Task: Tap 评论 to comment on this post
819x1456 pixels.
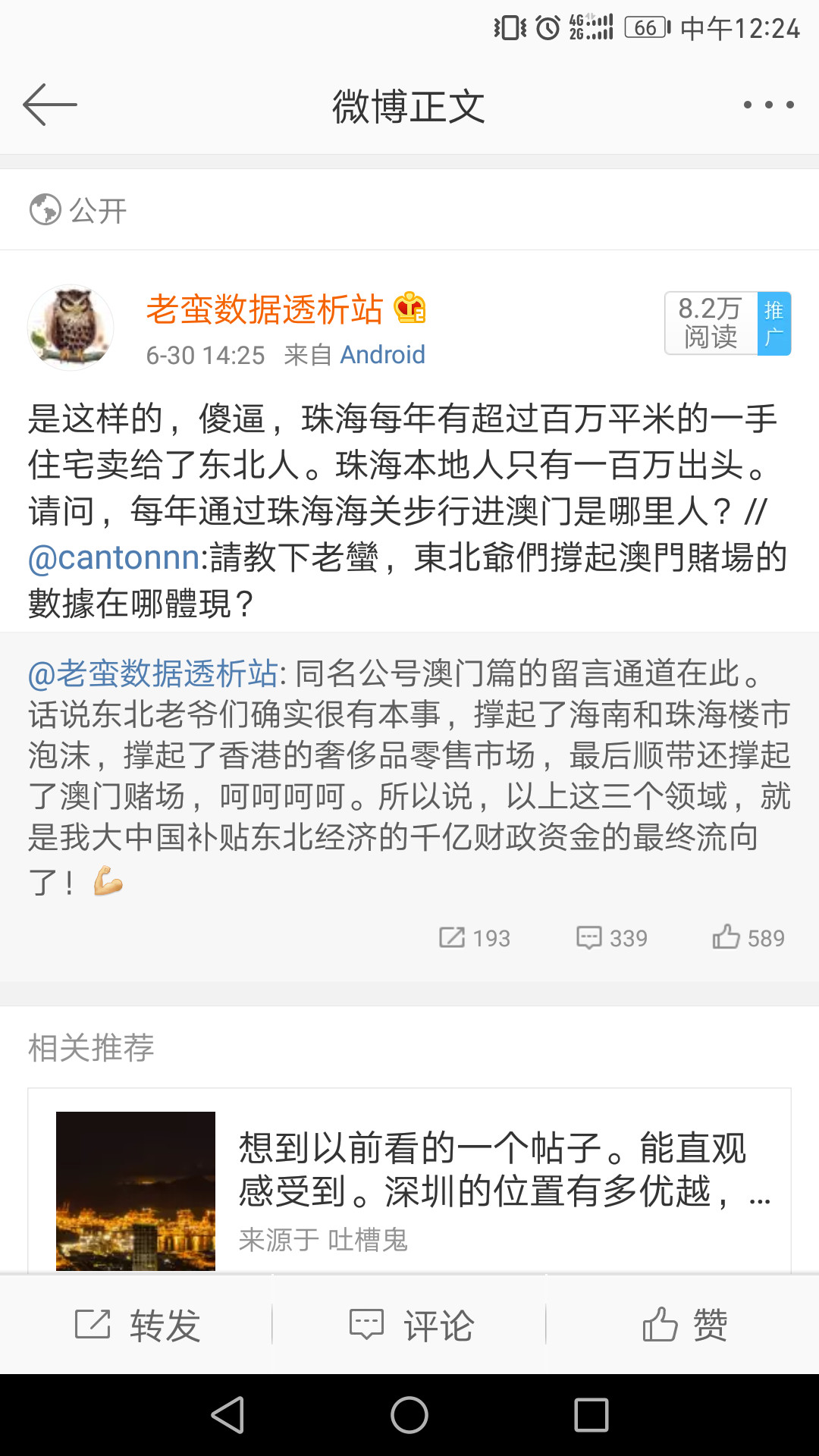Action: (410, 1325)
